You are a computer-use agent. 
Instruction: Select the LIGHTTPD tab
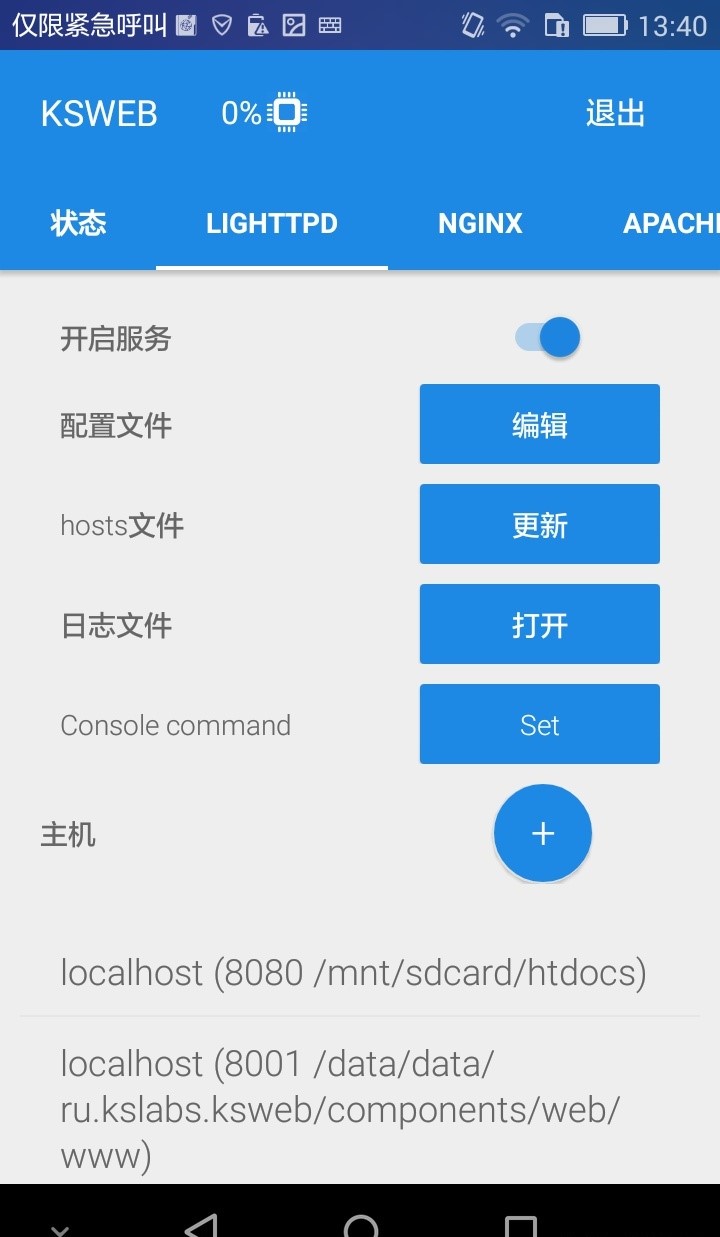point(272,223)
